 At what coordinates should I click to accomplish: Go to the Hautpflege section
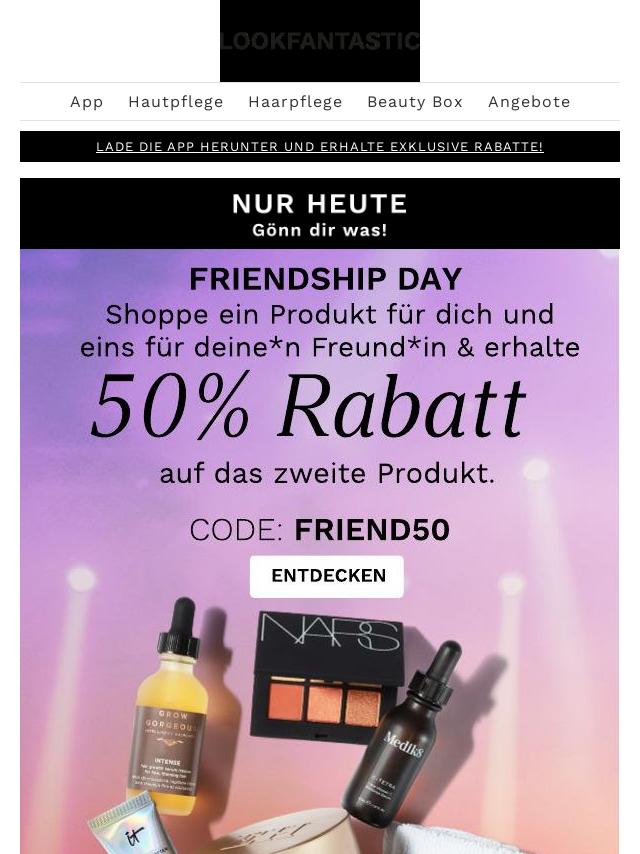176,102
